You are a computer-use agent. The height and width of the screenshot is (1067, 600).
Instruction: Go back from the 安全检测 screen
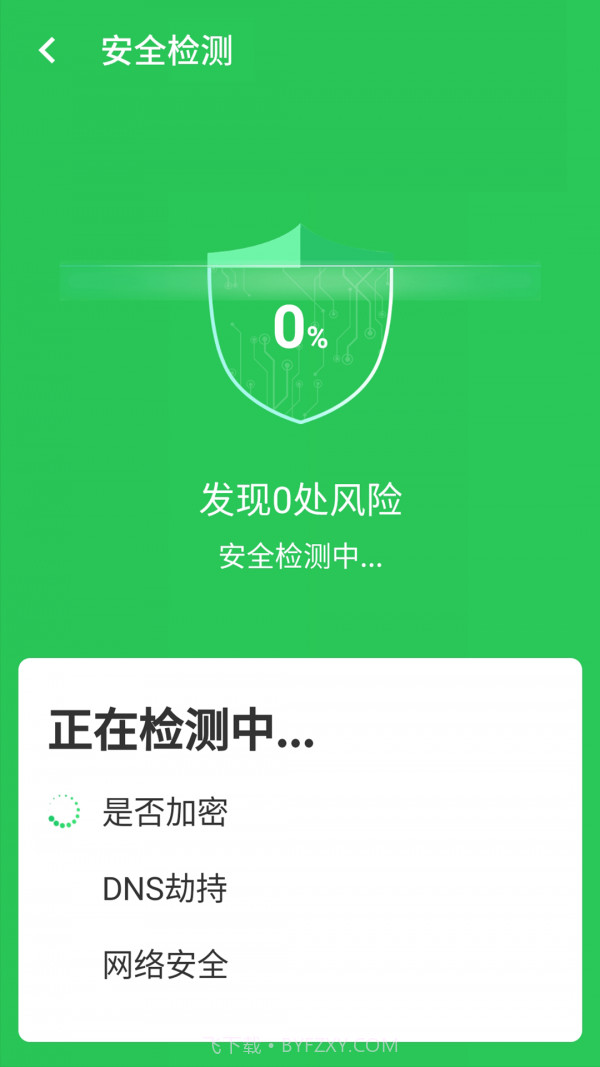pyautogui.click(x=47, y=51)
